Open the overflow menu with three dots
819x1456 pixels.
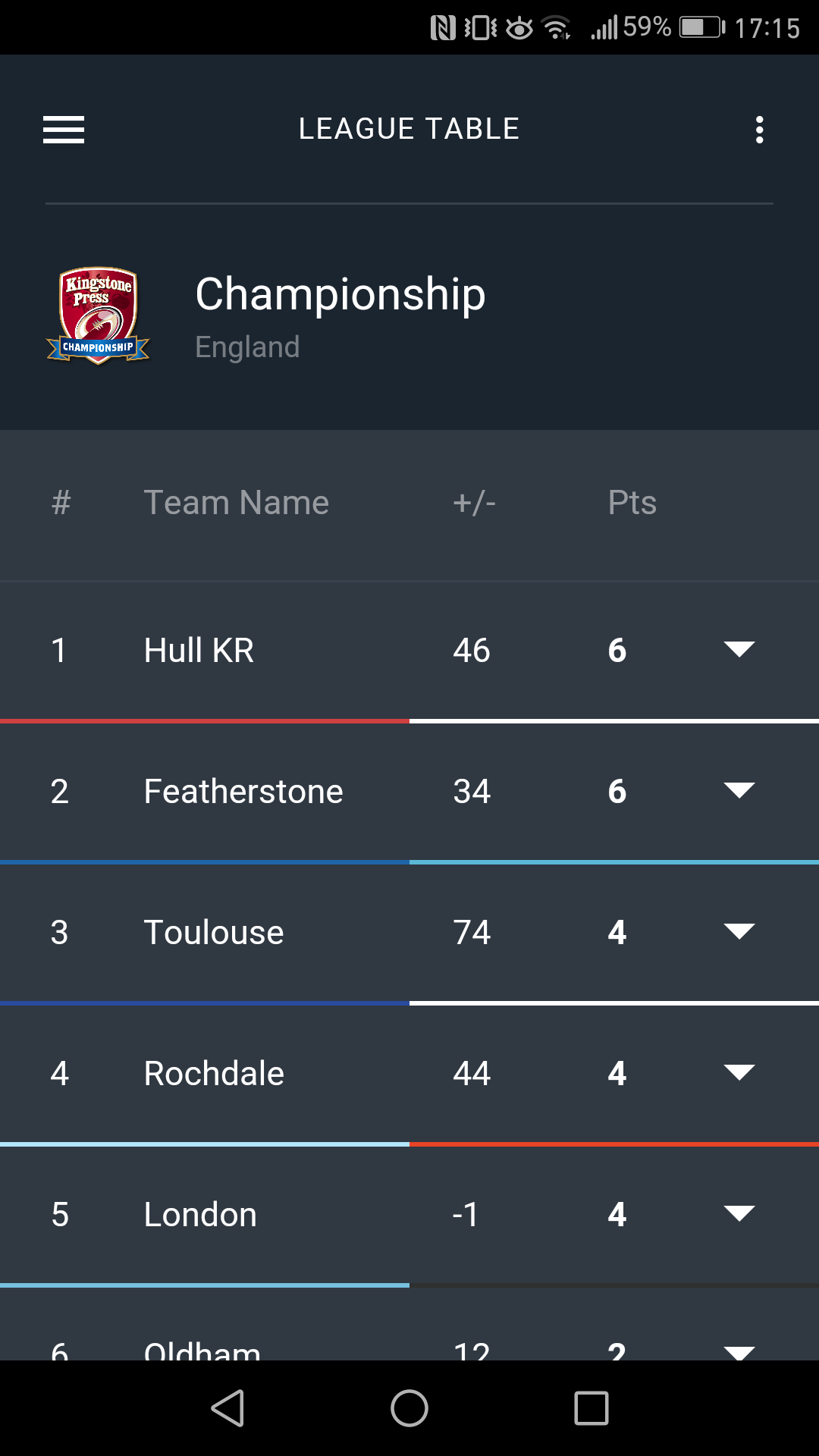pyautogui.click(x=759, y=129)
